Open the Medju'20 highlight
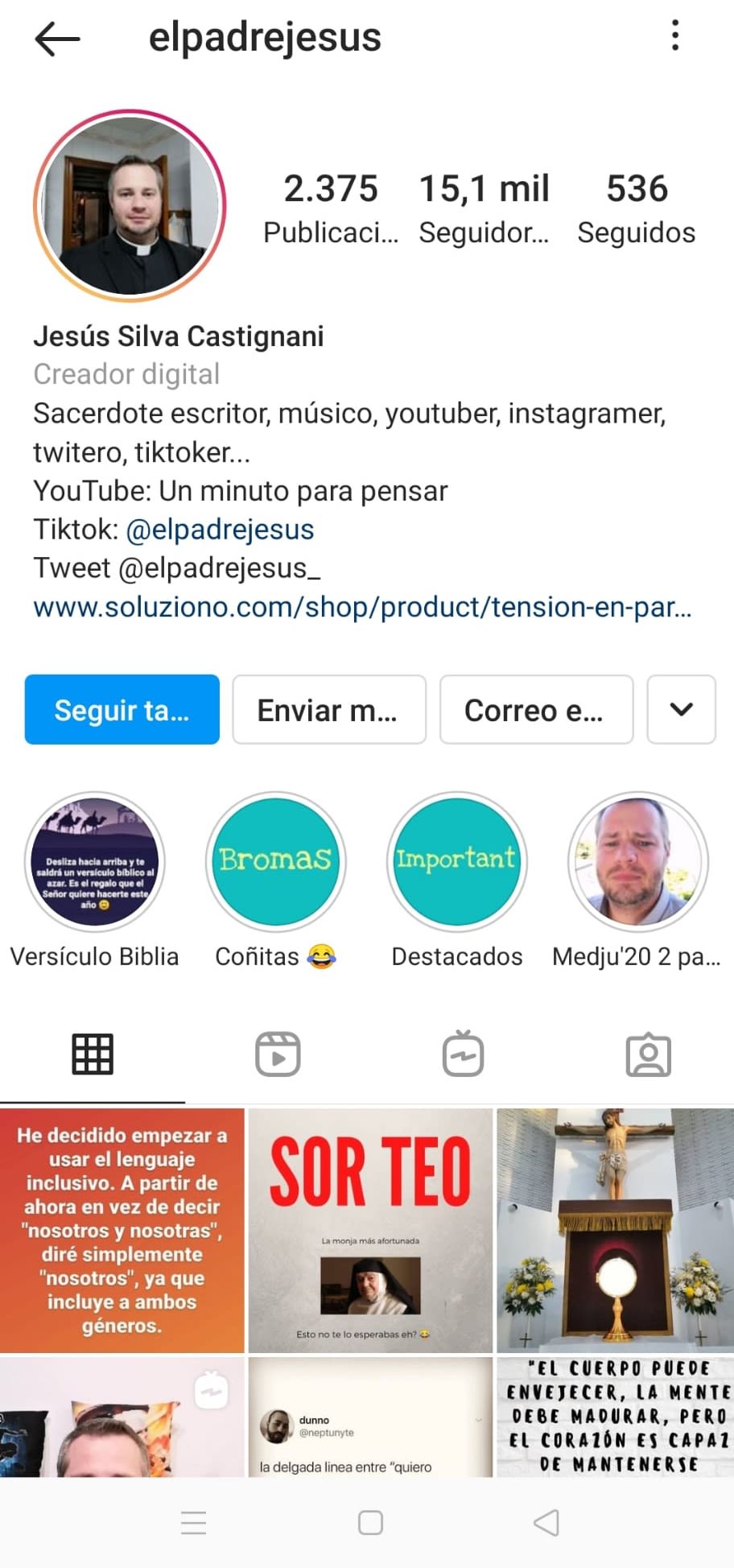734x1568 pixels. click(x=637, y=861)
